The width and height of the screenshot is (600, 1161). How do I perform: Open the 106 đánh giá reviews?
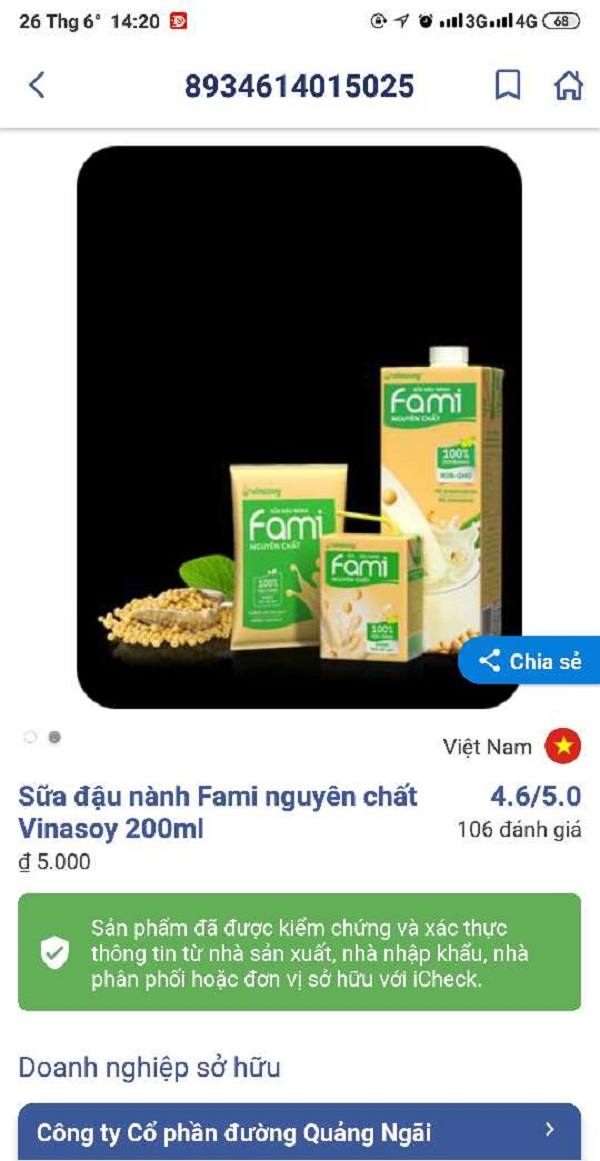518,829
